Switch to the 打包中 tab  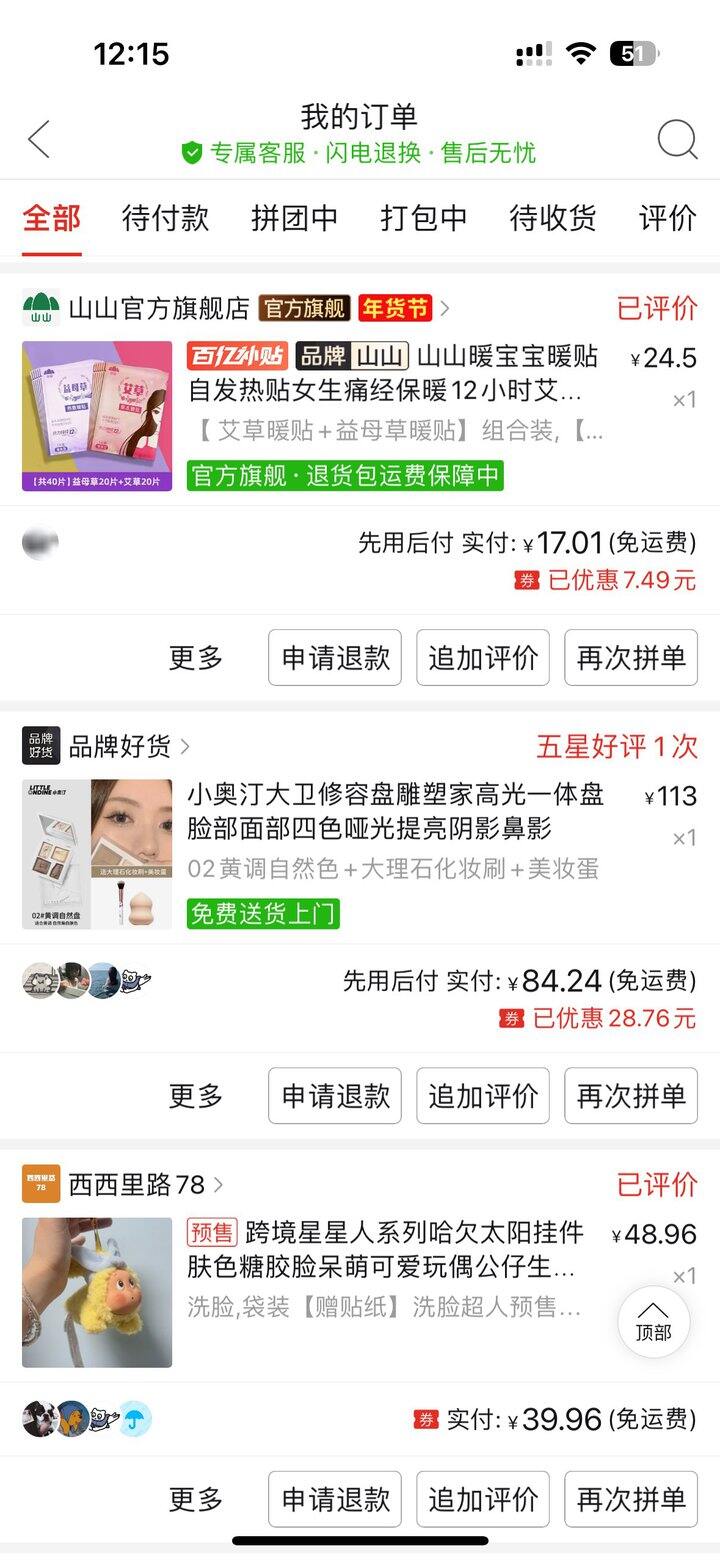(x=423, y=218)
